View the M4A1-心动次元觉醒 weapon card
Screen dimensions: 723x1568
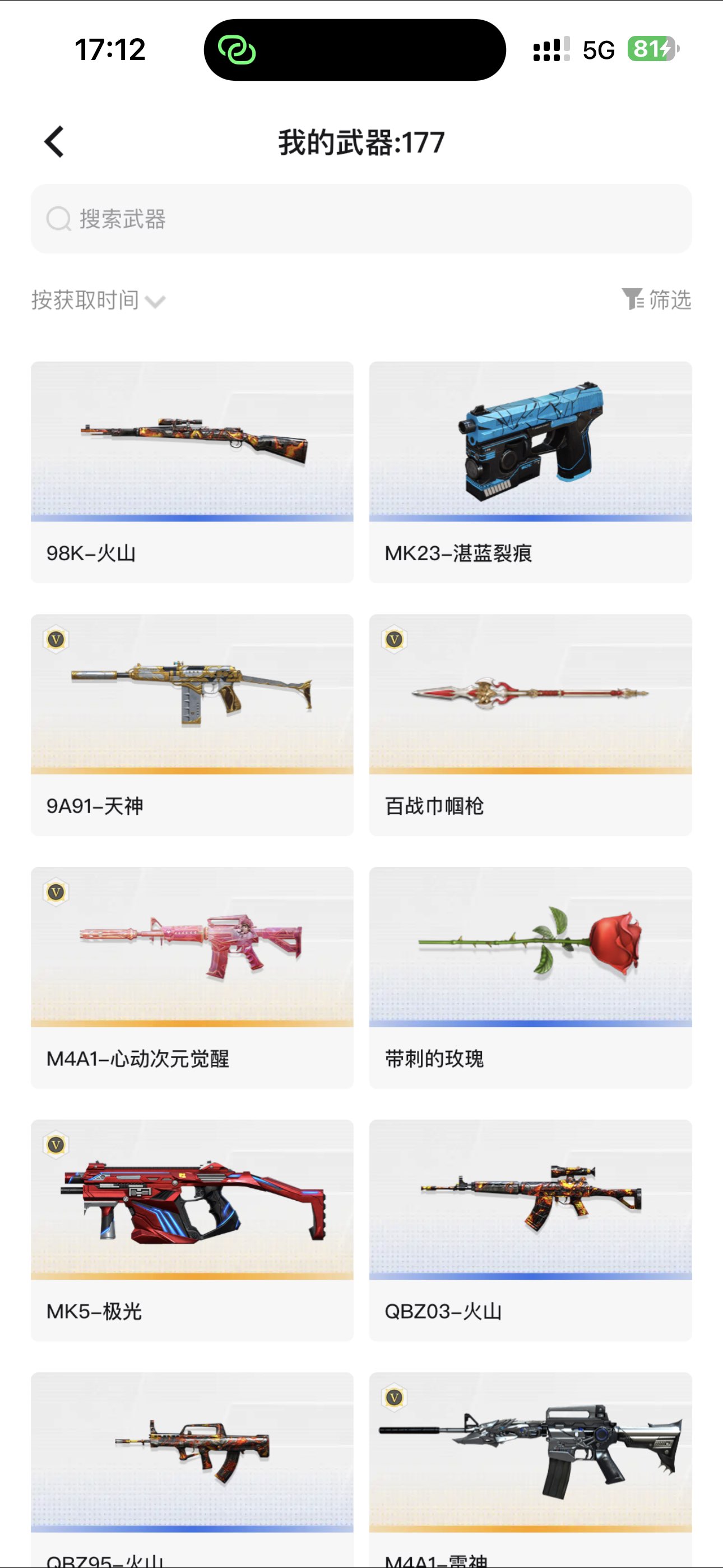192,977
